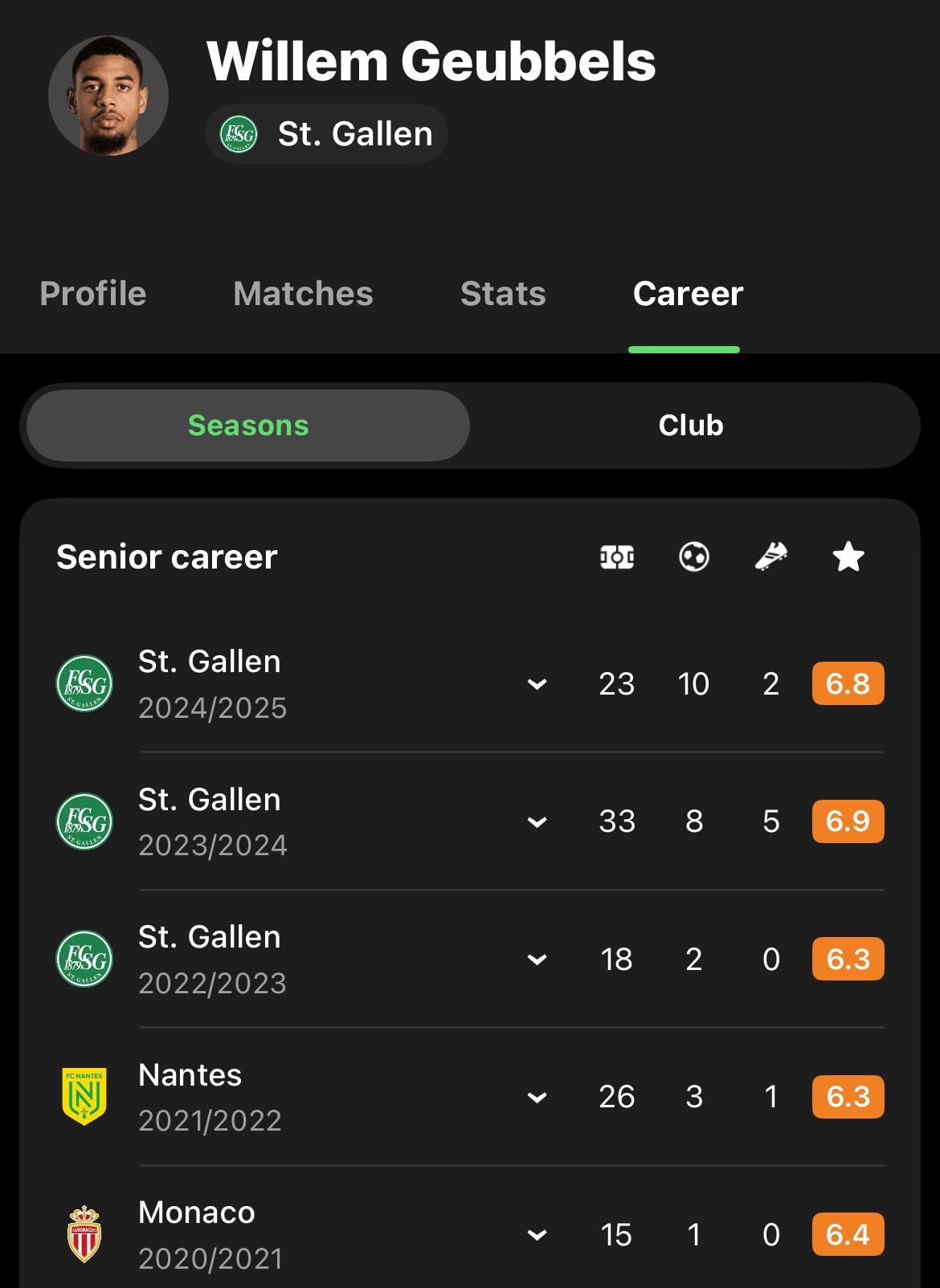The image size is (940, 1288).
Task: Expand Monaco 2020/2021 season details
Action: point(537,1235)
